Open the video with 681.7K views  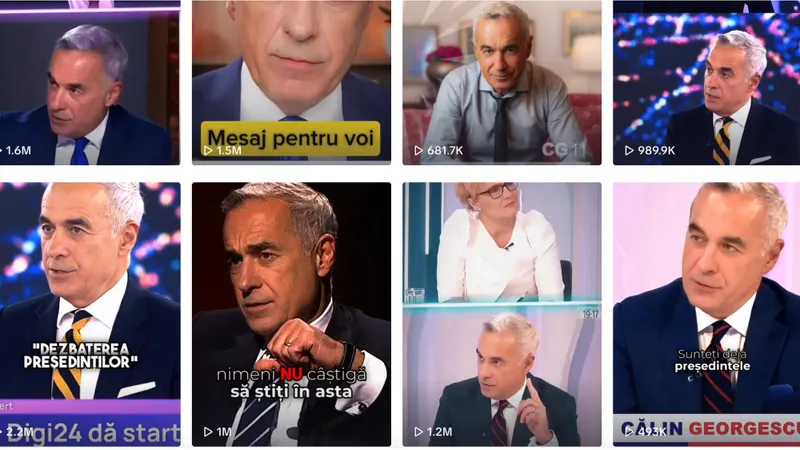click(x=502, y=85)
